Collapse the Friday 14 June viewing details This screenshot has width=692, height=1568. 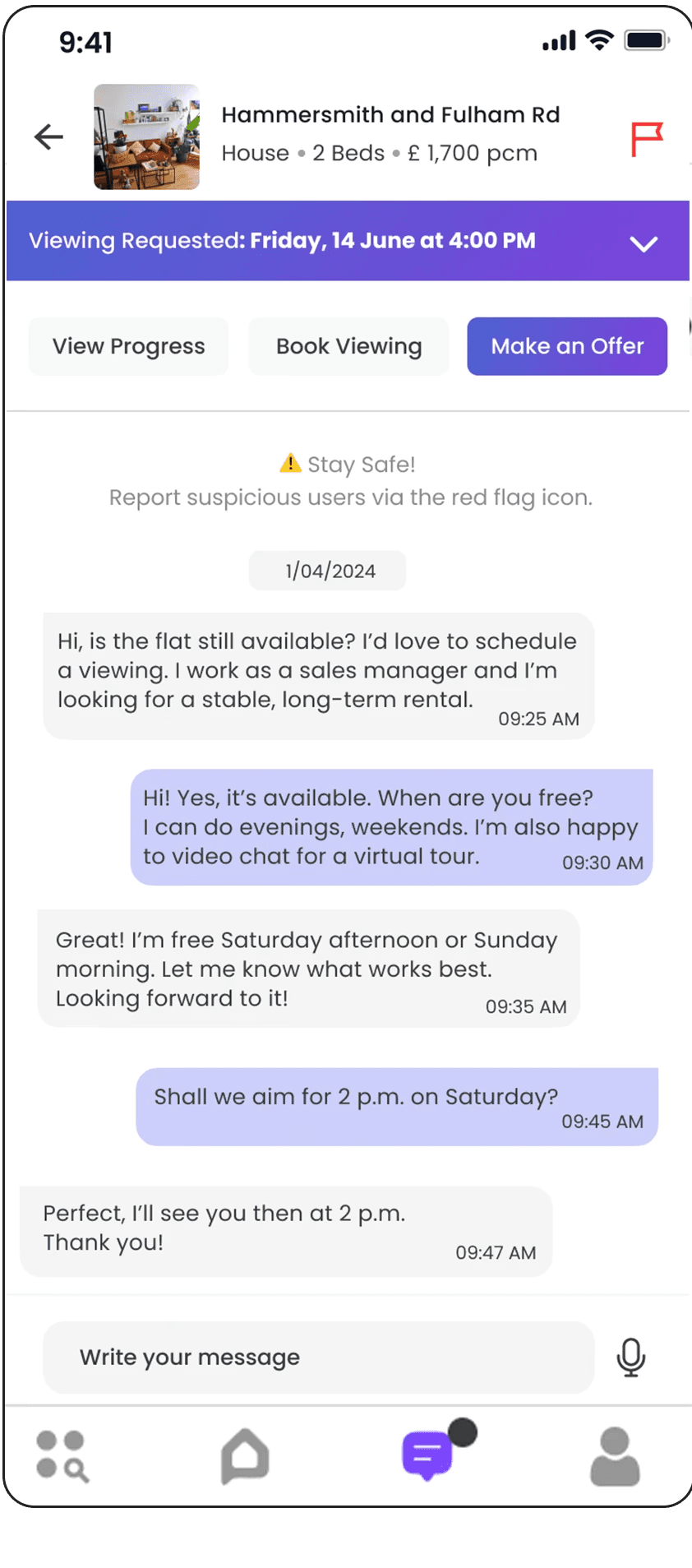click(x=645, y=241)
